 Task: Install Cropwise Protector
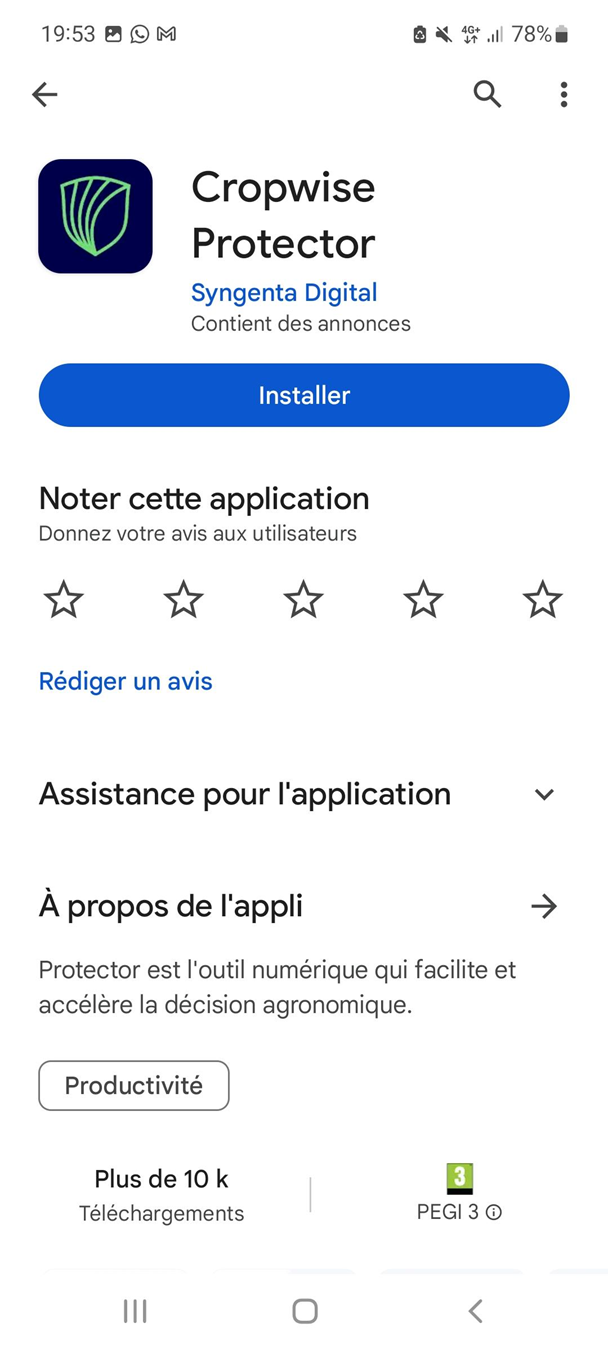point(304,395)
